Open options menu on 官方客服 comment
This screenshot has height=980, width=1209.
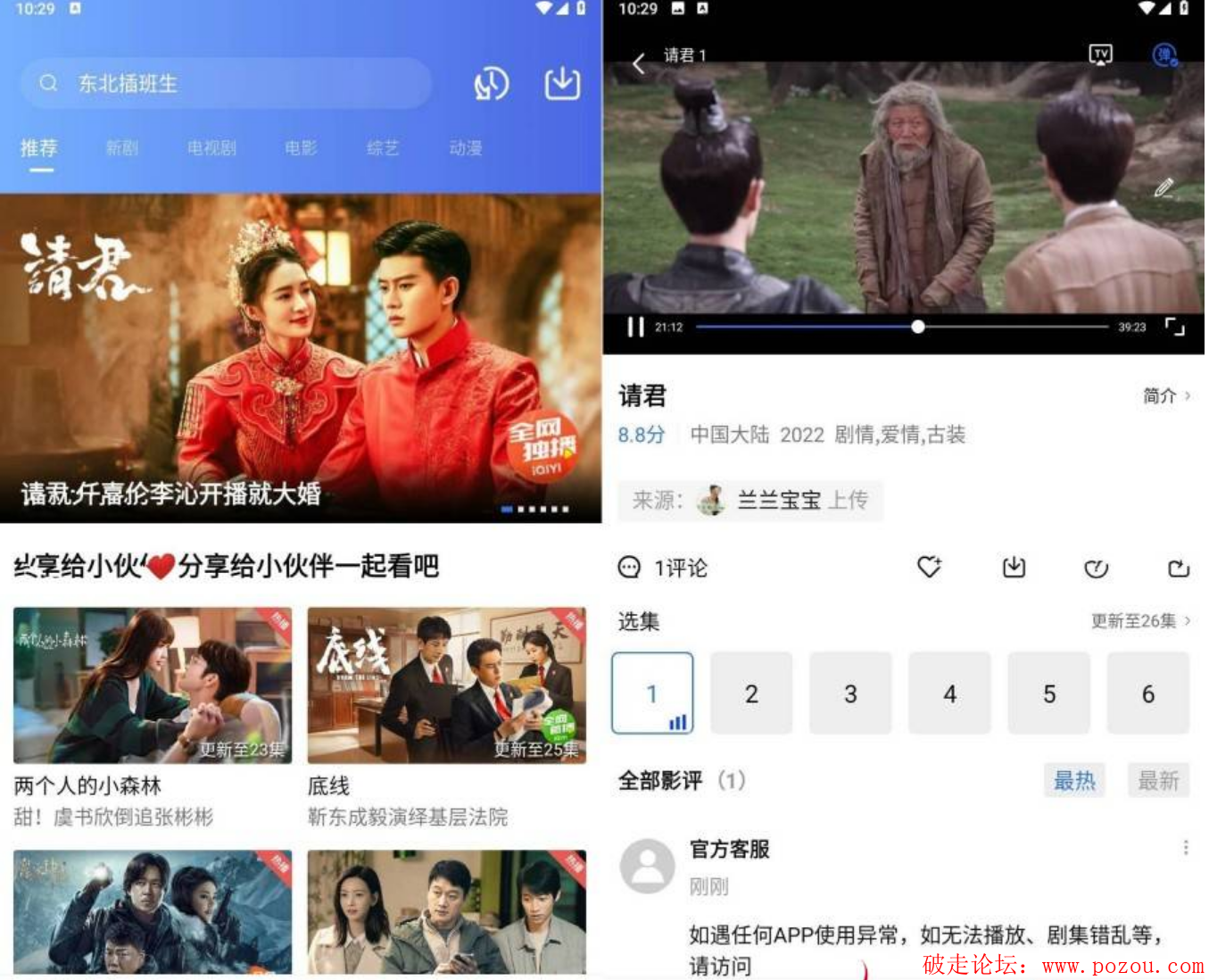pyautogui.click(x=1185, y=848)
